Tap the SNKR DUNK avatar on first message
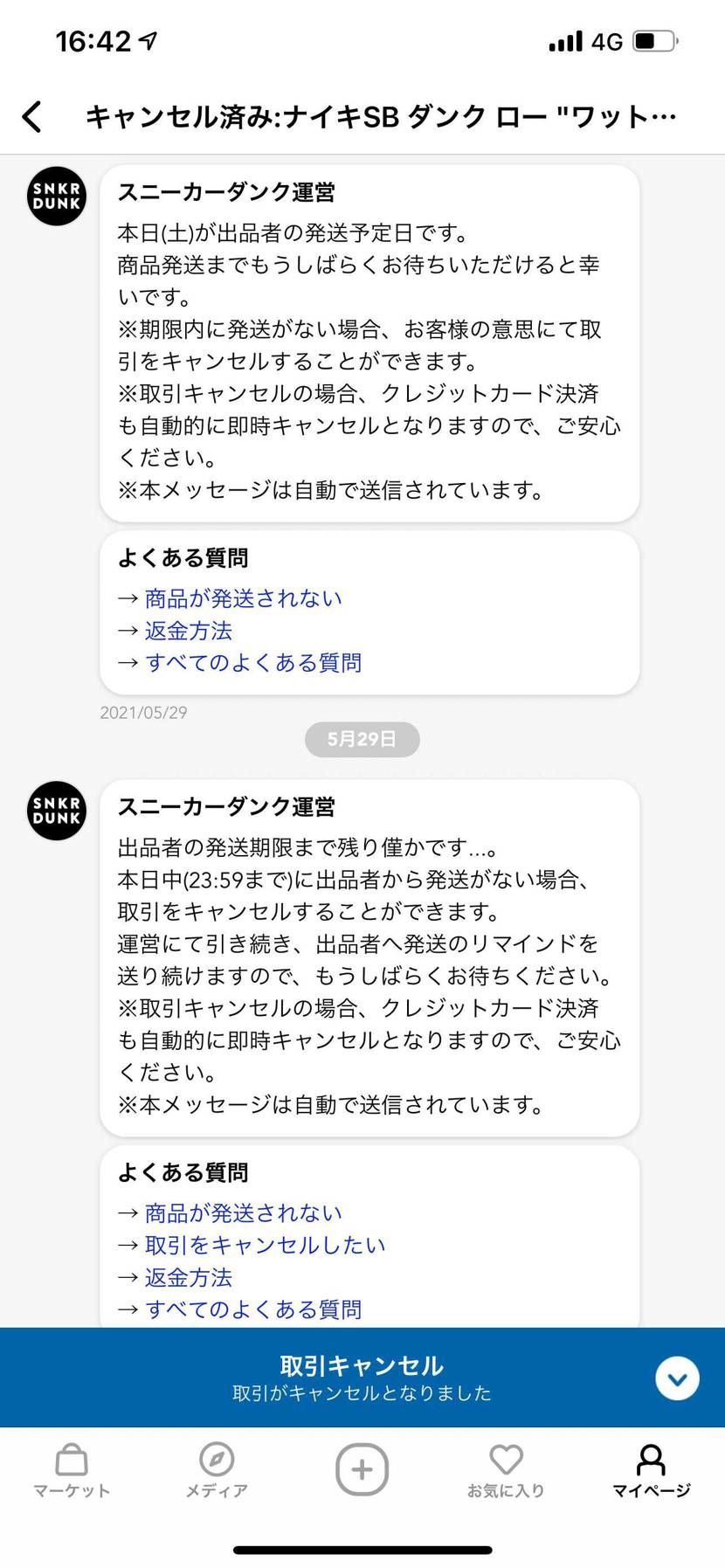The image size is (725, 1568). (55, 197)
